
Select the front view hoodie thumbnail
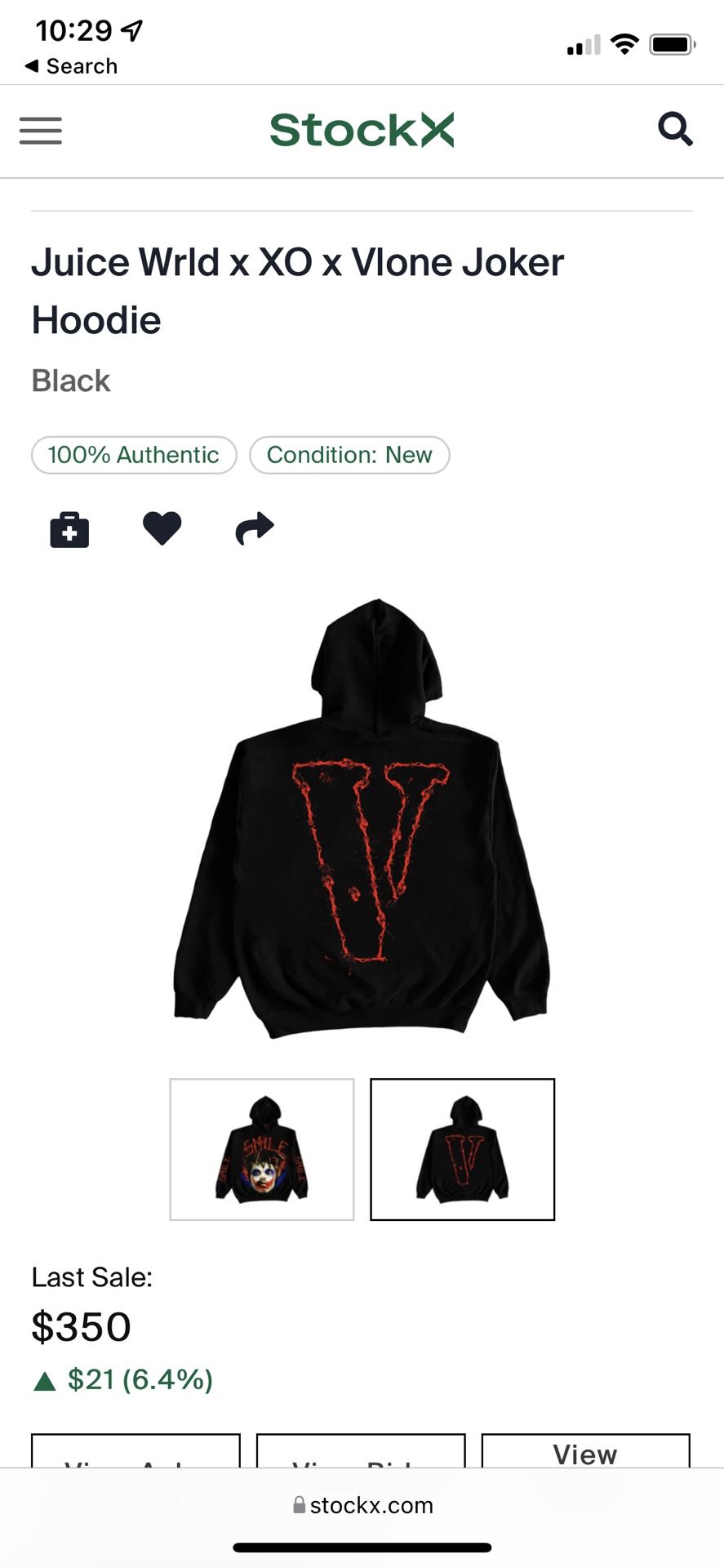click(x=262, y=1149)
